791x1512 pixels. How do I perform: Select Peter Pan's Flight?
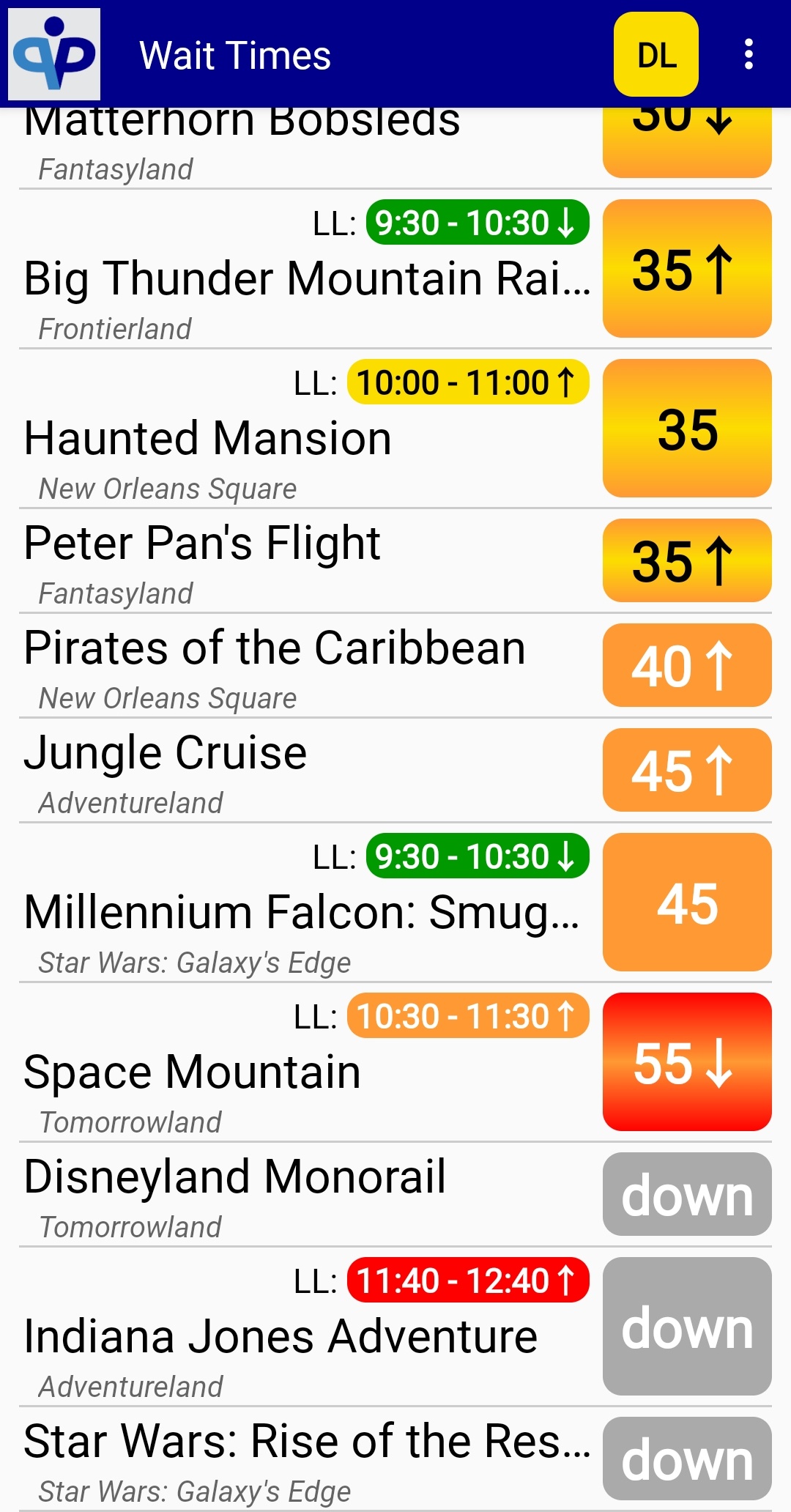point(395,561)
